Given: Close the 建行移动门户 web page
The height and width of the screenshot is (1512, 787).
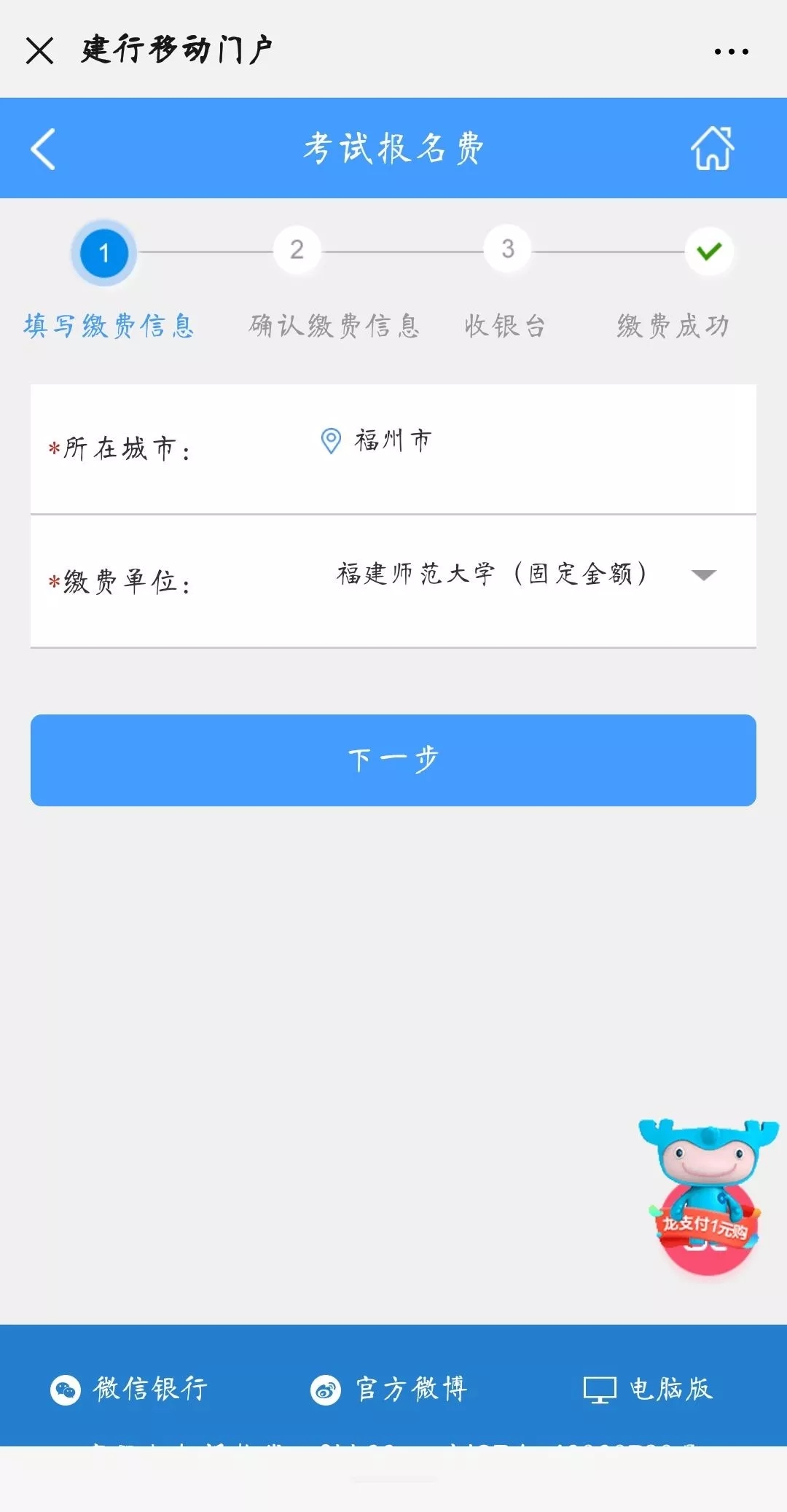Looking at the screenshot, I should click(x=39, y=51).
